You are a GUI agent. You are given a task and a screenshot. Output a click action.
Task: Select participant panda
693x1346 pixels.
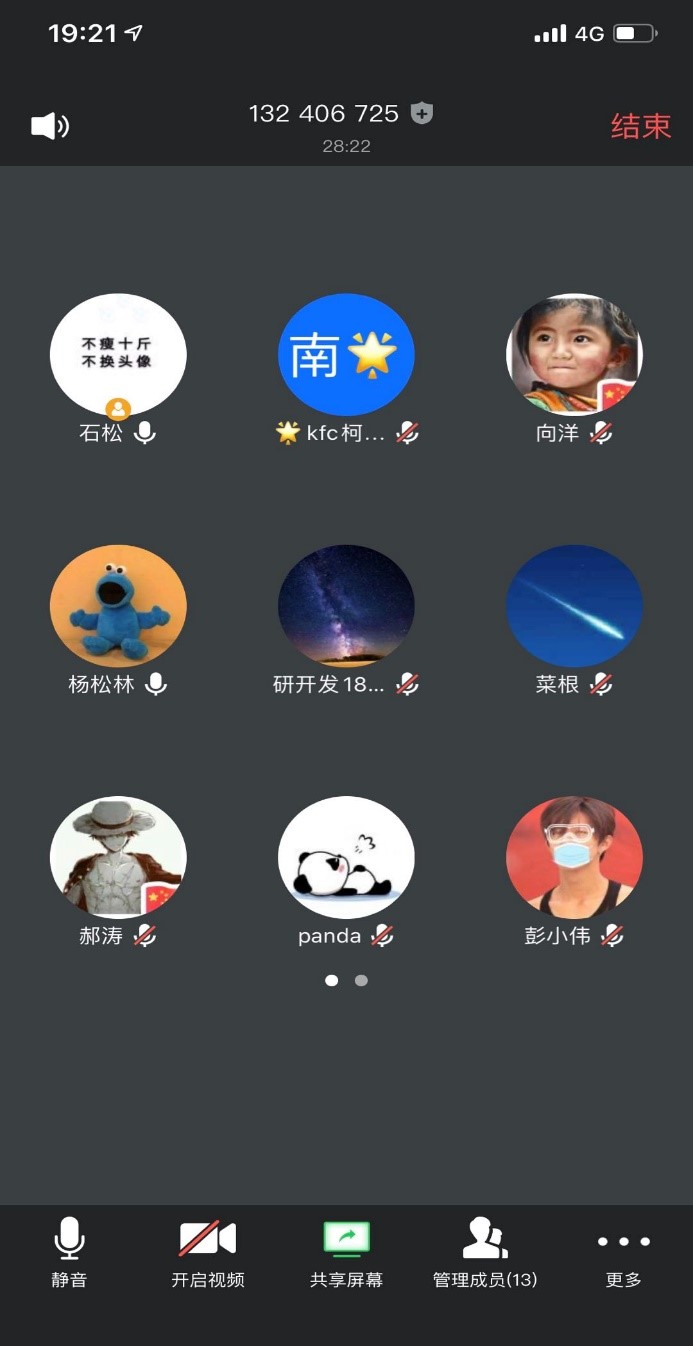[346, 857]
